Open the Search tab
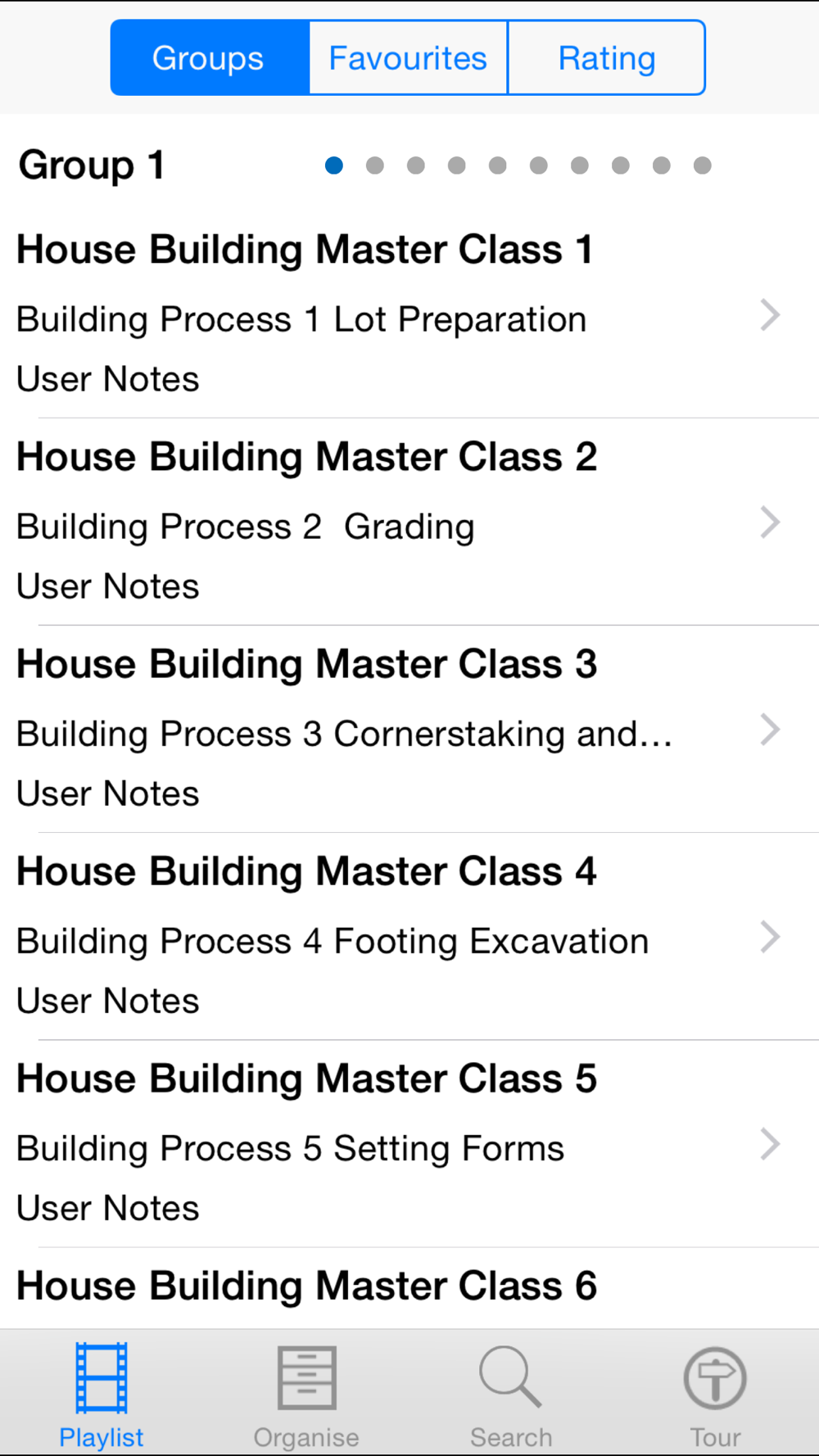The height and width of the screenshot is (1456, 819). 511,1395
